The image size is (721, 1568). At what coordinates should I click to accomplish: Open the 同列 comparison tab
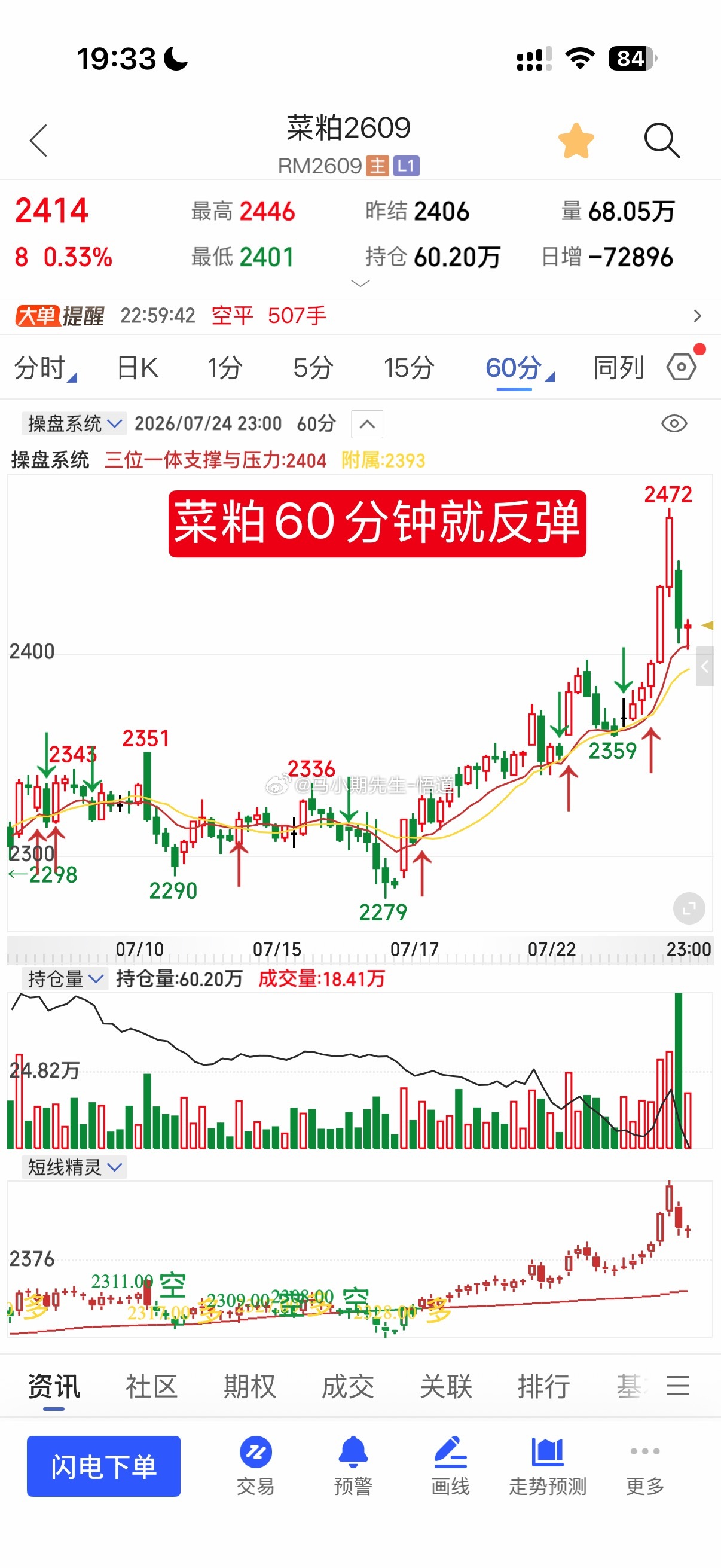click(618, 368)
